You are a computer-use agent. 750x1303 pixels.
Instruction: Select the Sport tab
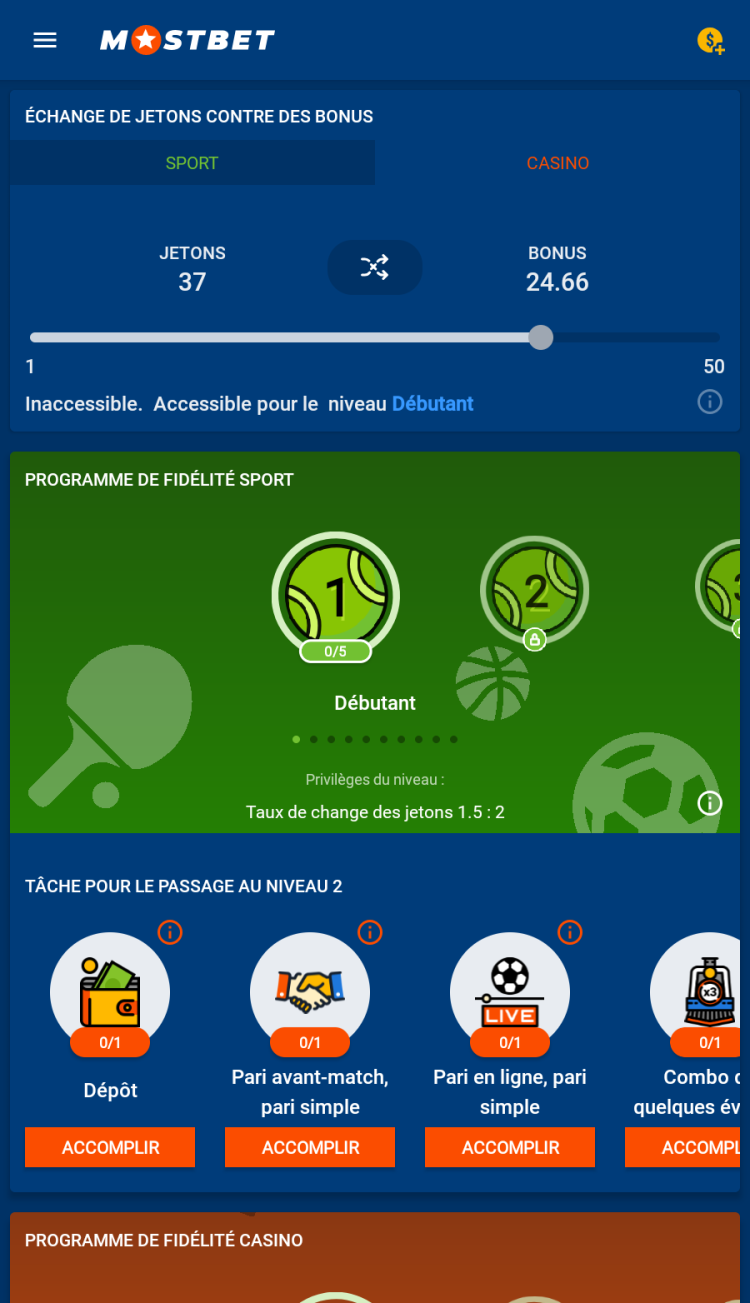pos(192,163)
